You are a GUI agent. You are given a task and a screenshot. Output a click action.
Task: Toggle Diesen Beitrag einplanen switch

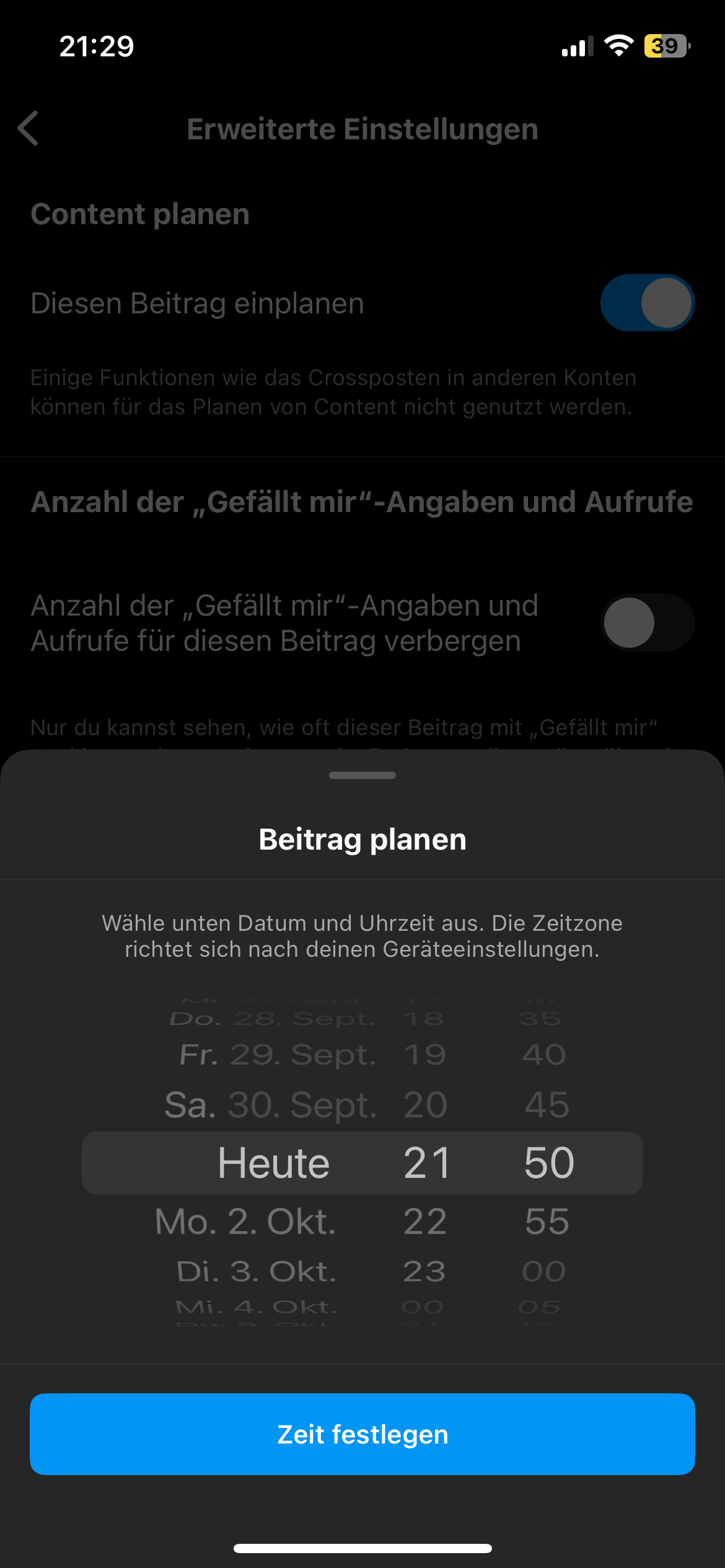tap(647, 303)
